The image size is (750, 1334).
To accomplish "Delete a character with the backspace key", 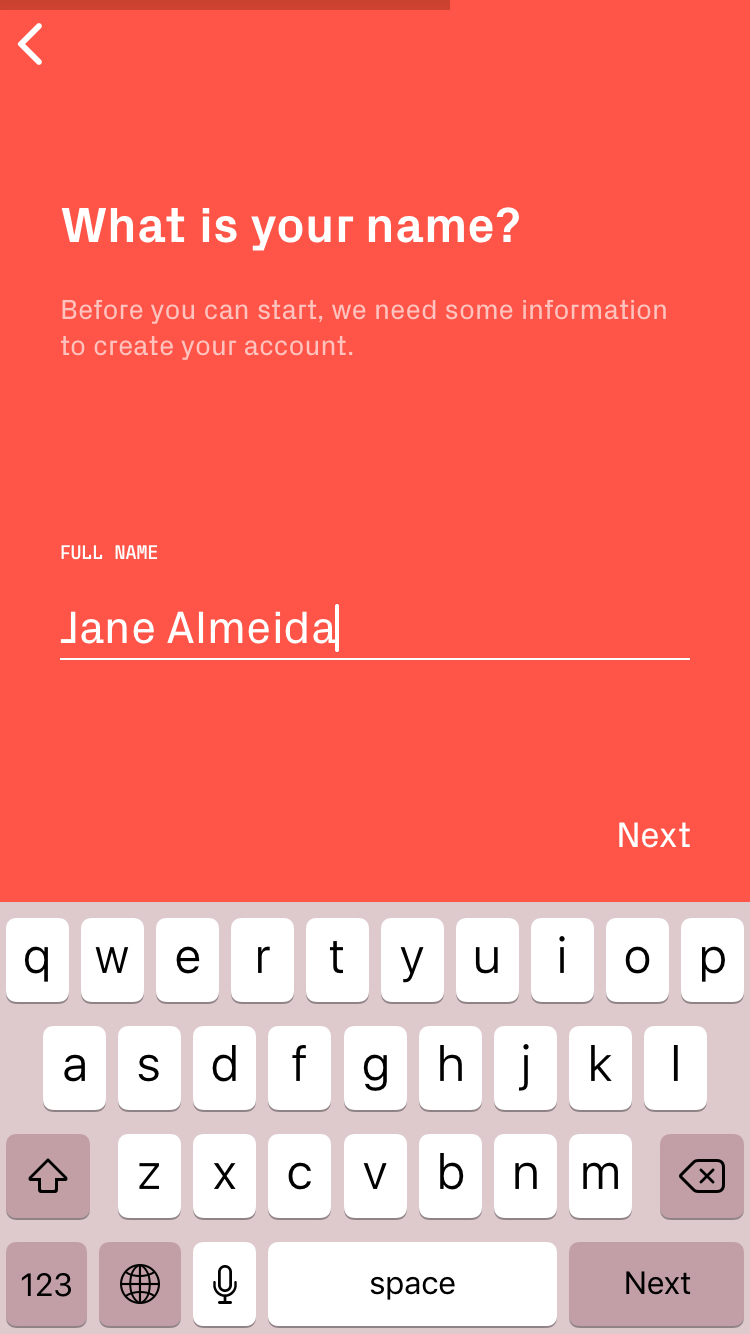I will point(702,1176).
